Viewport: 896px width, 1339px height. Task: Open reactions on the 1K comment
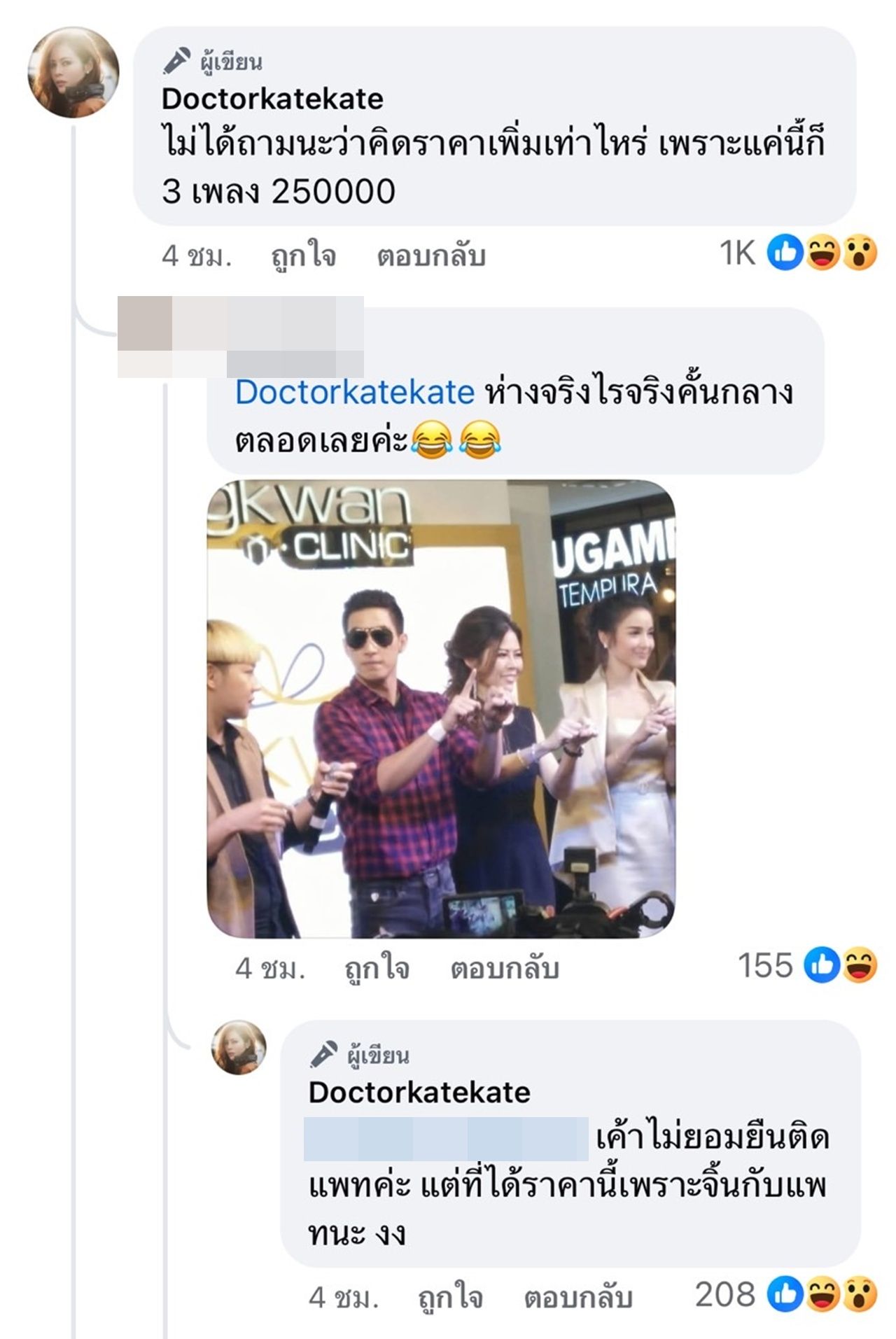coord(799,252)
